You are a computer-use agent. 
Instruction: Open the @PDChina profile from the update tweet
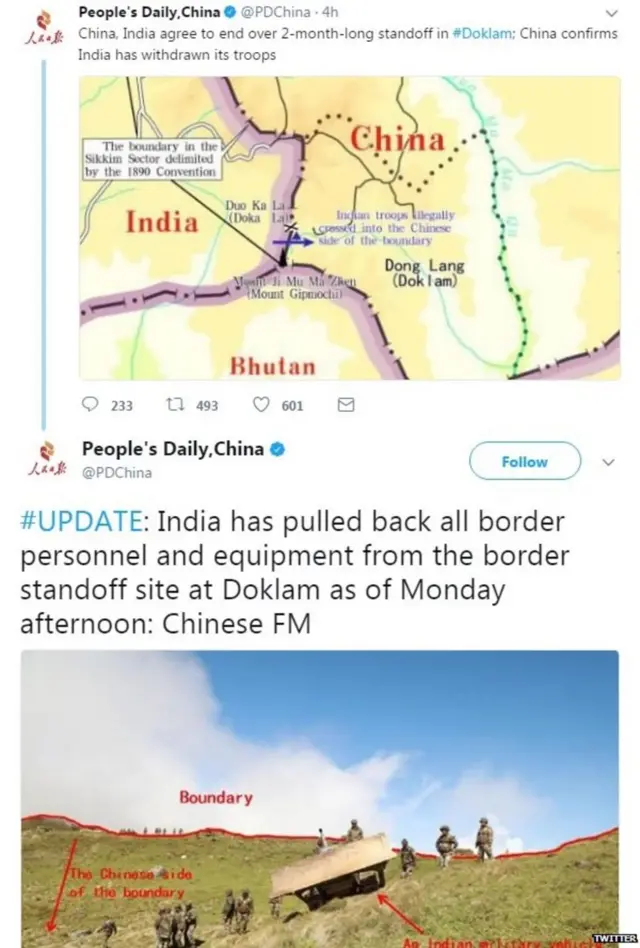[x=116, y=472]
